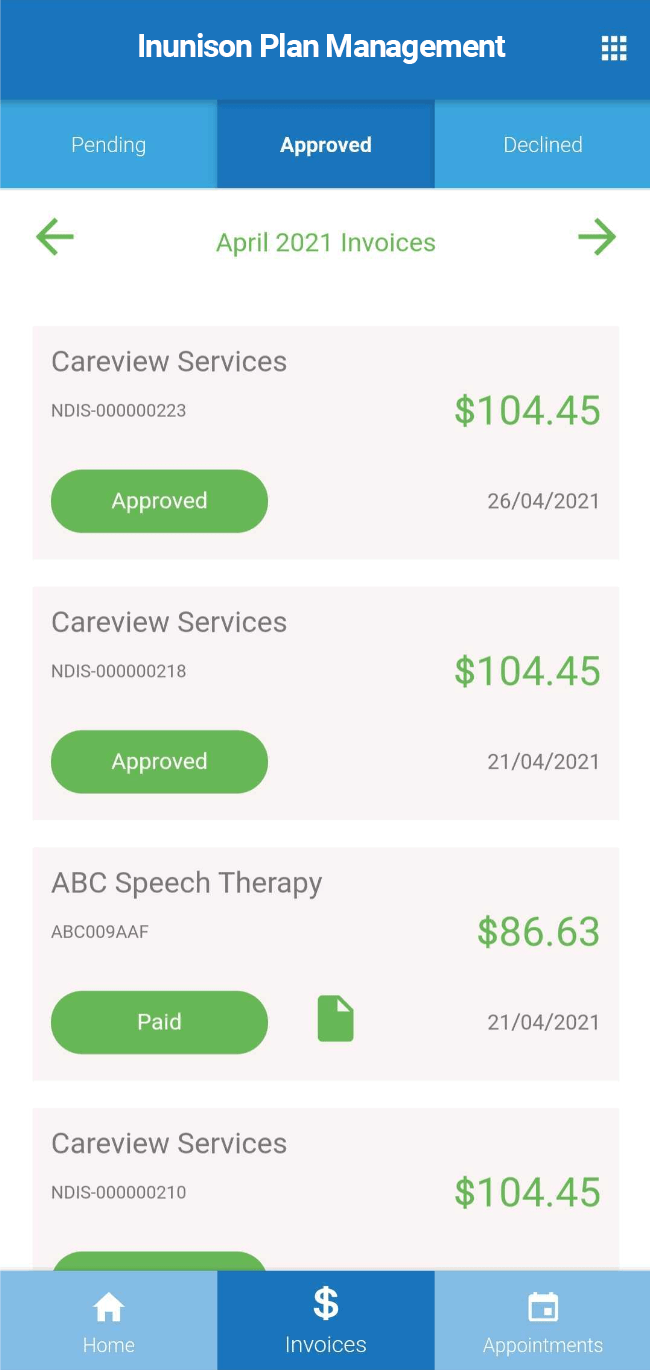
Task: Open the Invoices tab
Action: pyautogui.click(x=325, y=1320)
